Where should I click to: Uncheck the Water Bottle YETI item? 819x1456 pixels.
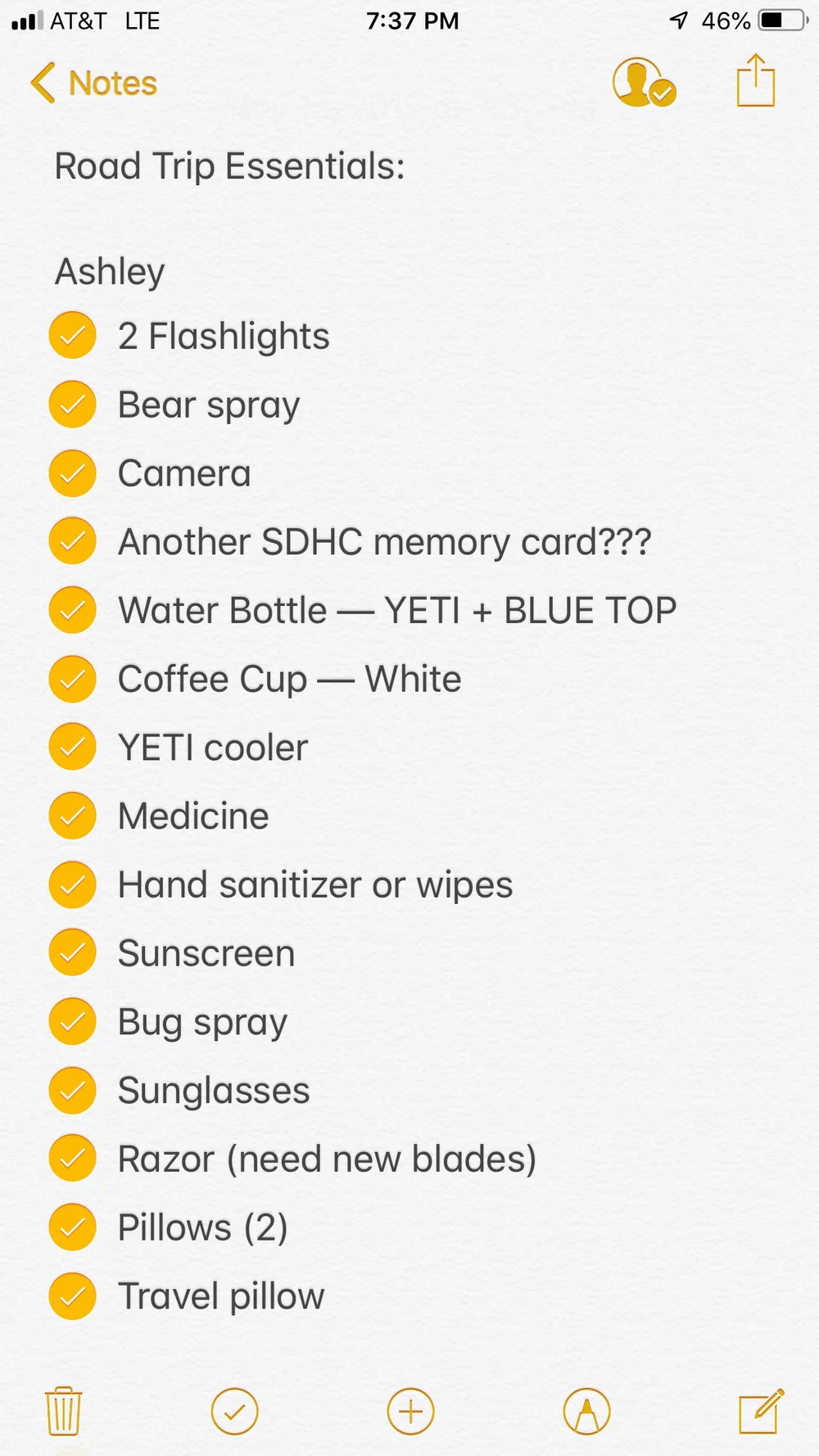point(73,610)
